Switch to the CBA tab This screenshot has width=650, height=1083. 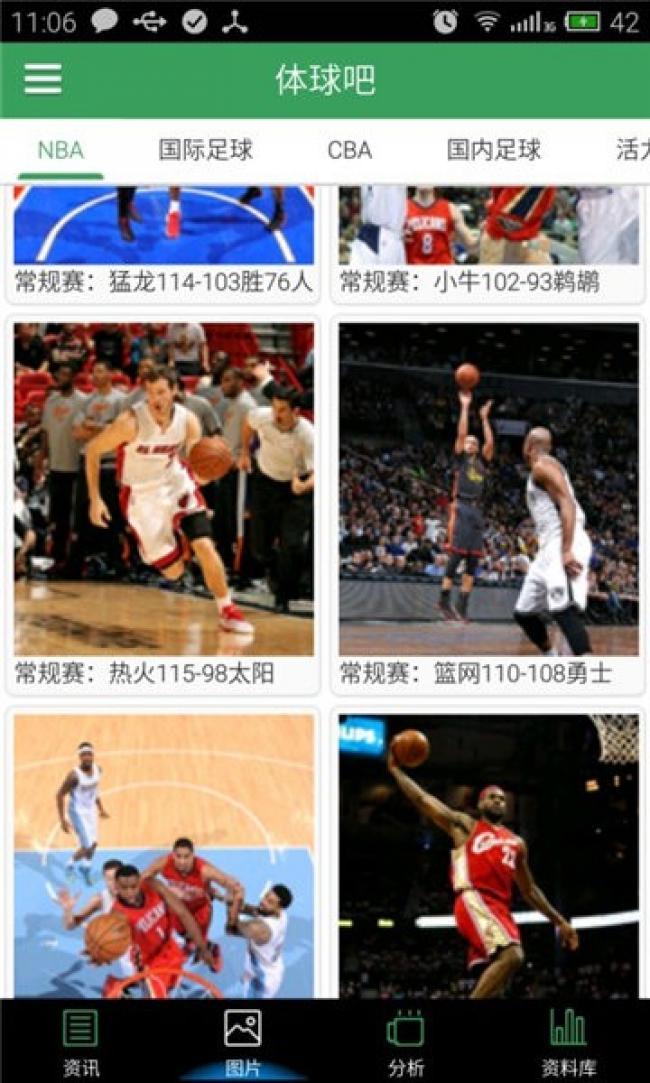349,151
